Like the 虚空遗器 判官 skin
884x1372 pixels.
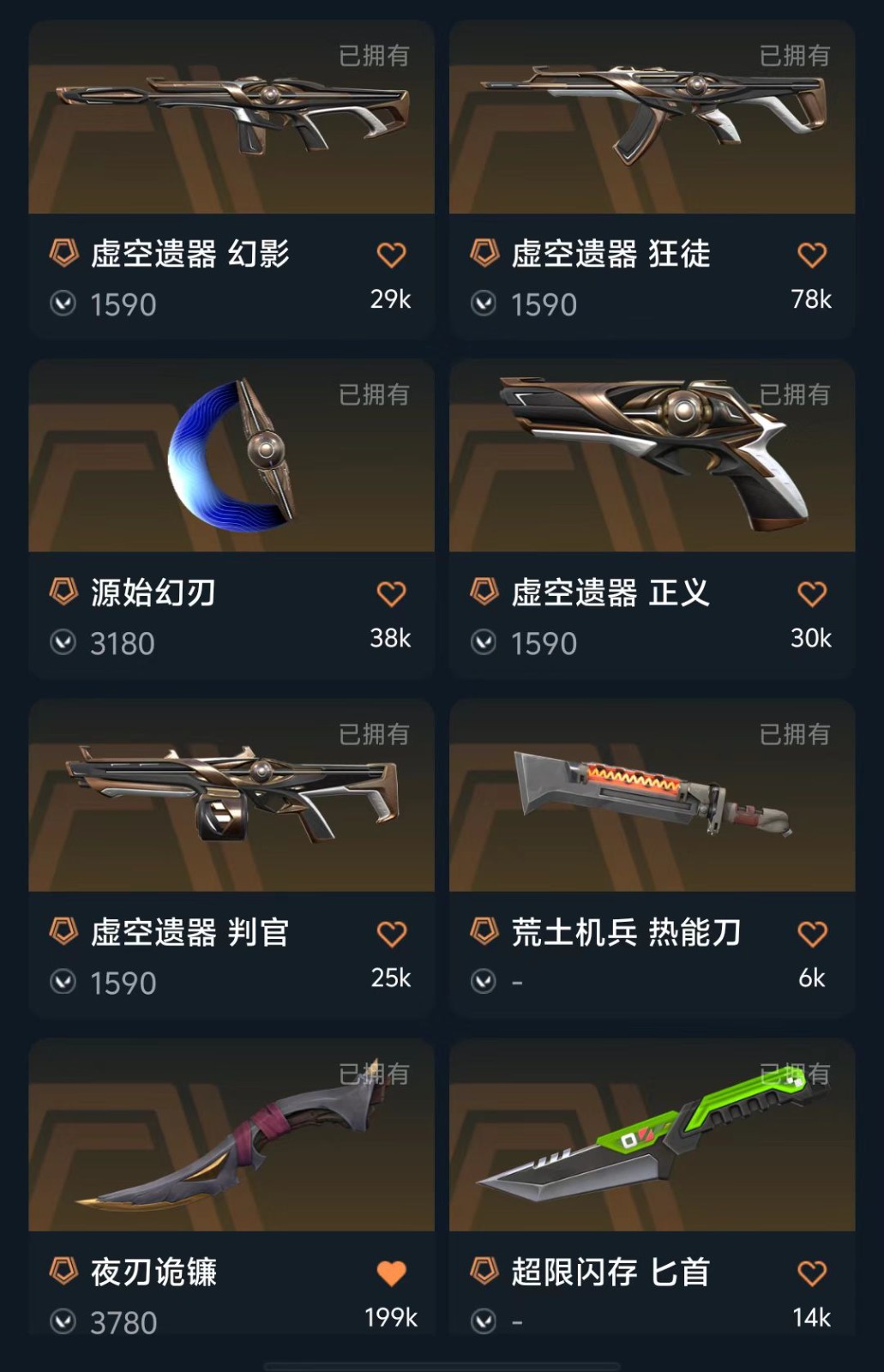(x=391, y=933)
